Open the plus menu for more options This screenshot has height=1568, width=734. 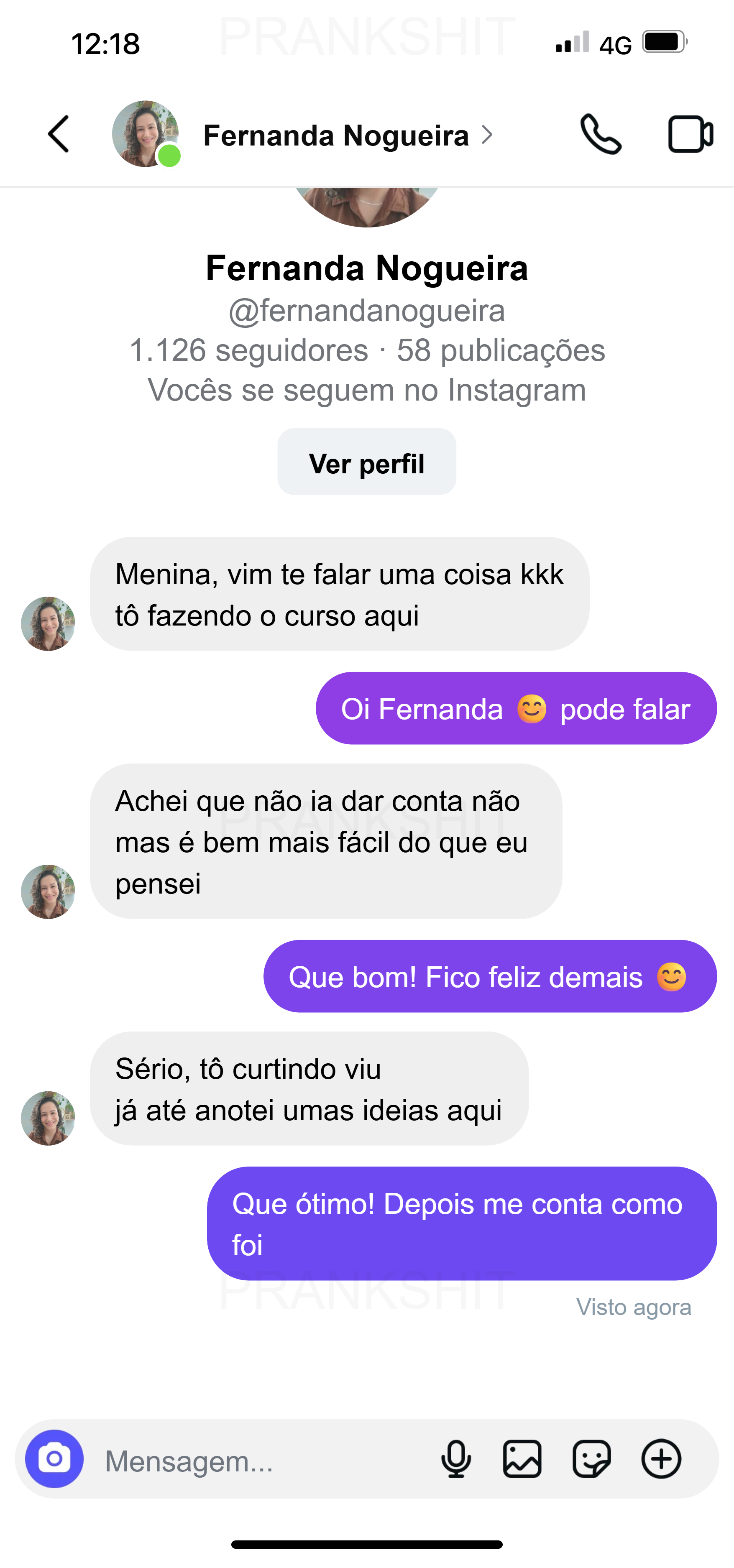661,1459
